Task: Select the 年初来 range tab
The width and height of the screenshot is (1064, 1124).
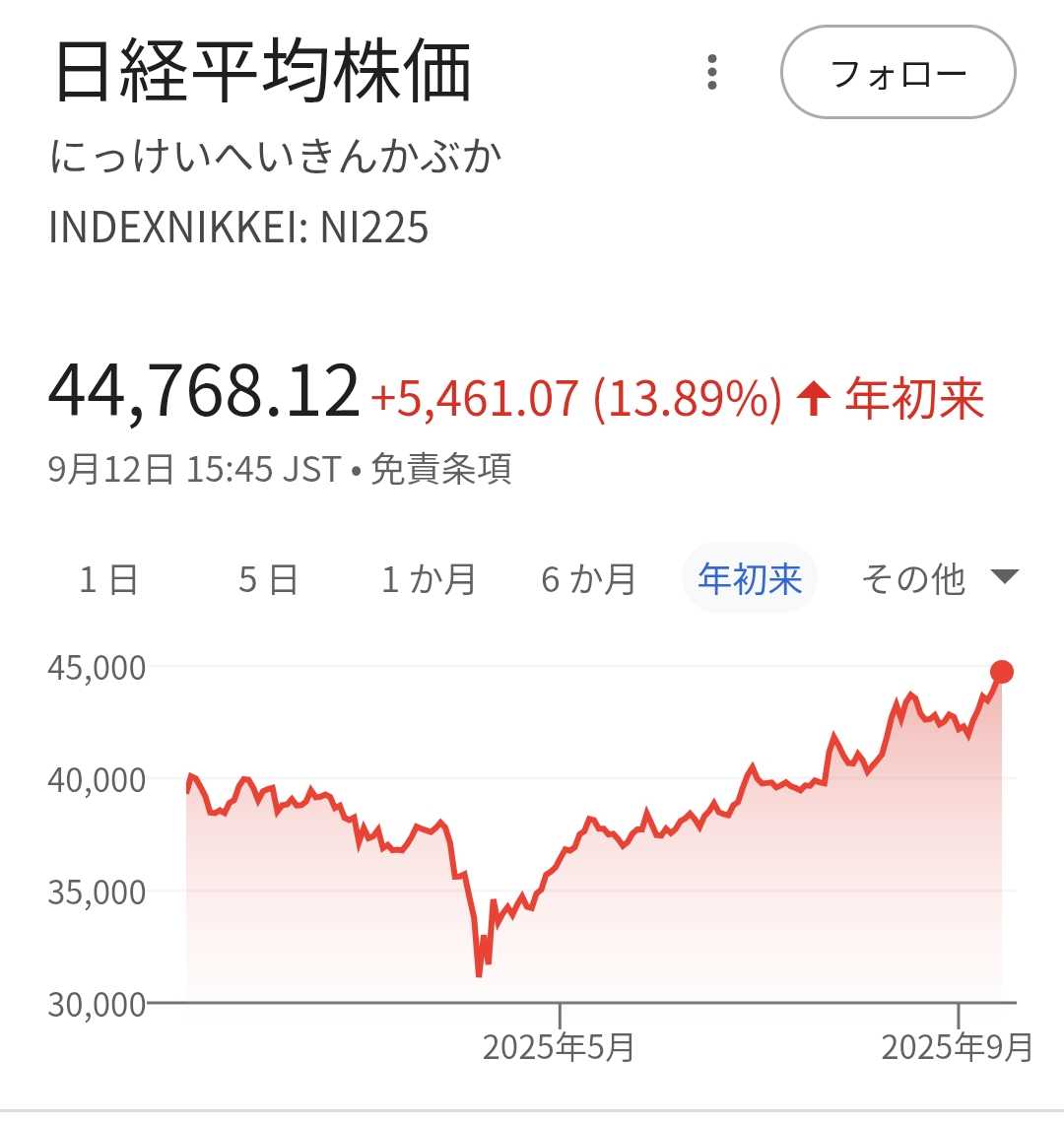Action: 750,579
